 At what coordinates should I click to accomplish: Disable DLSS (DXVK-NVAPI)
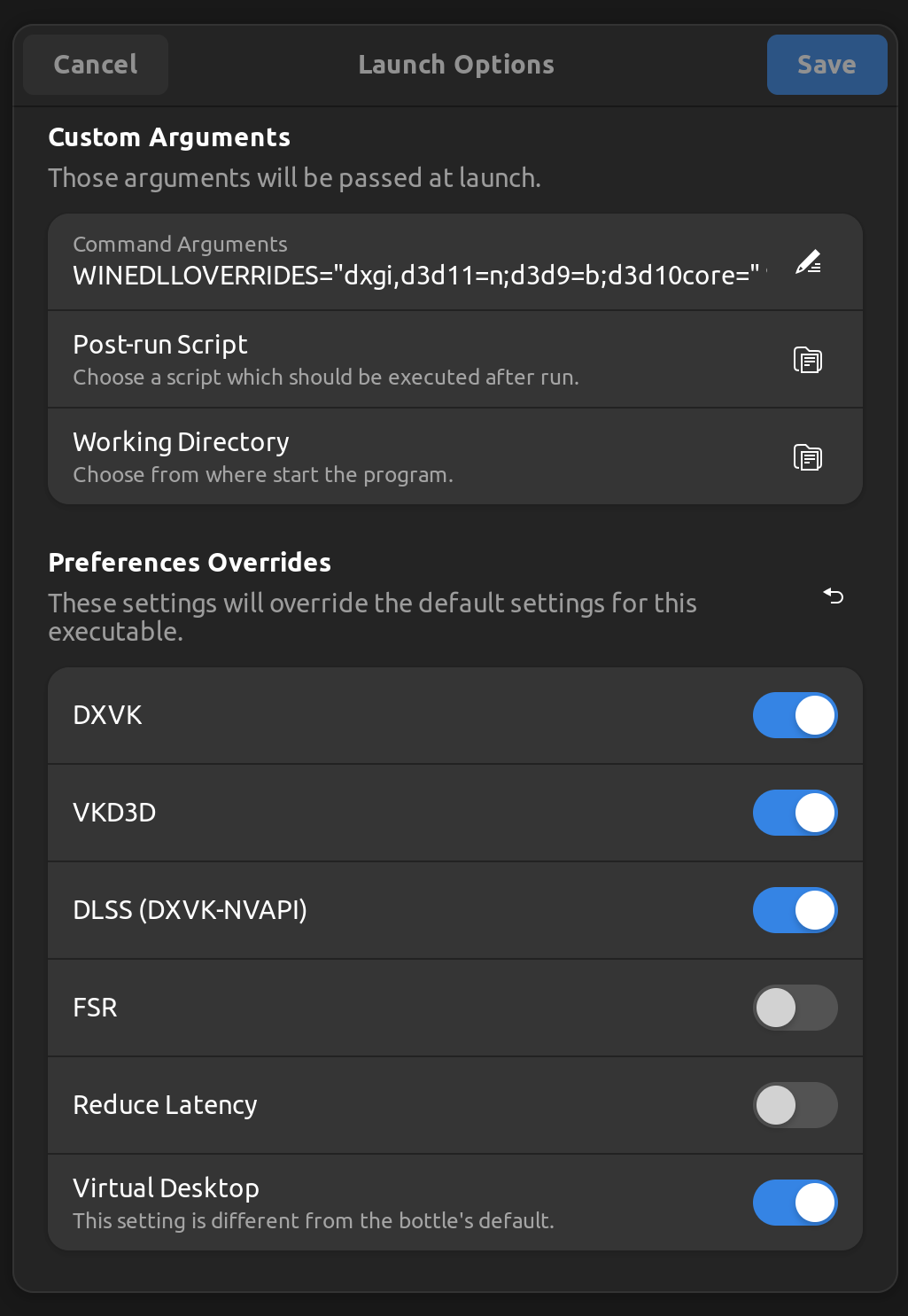pyautogui.click(x=795, y=910)
